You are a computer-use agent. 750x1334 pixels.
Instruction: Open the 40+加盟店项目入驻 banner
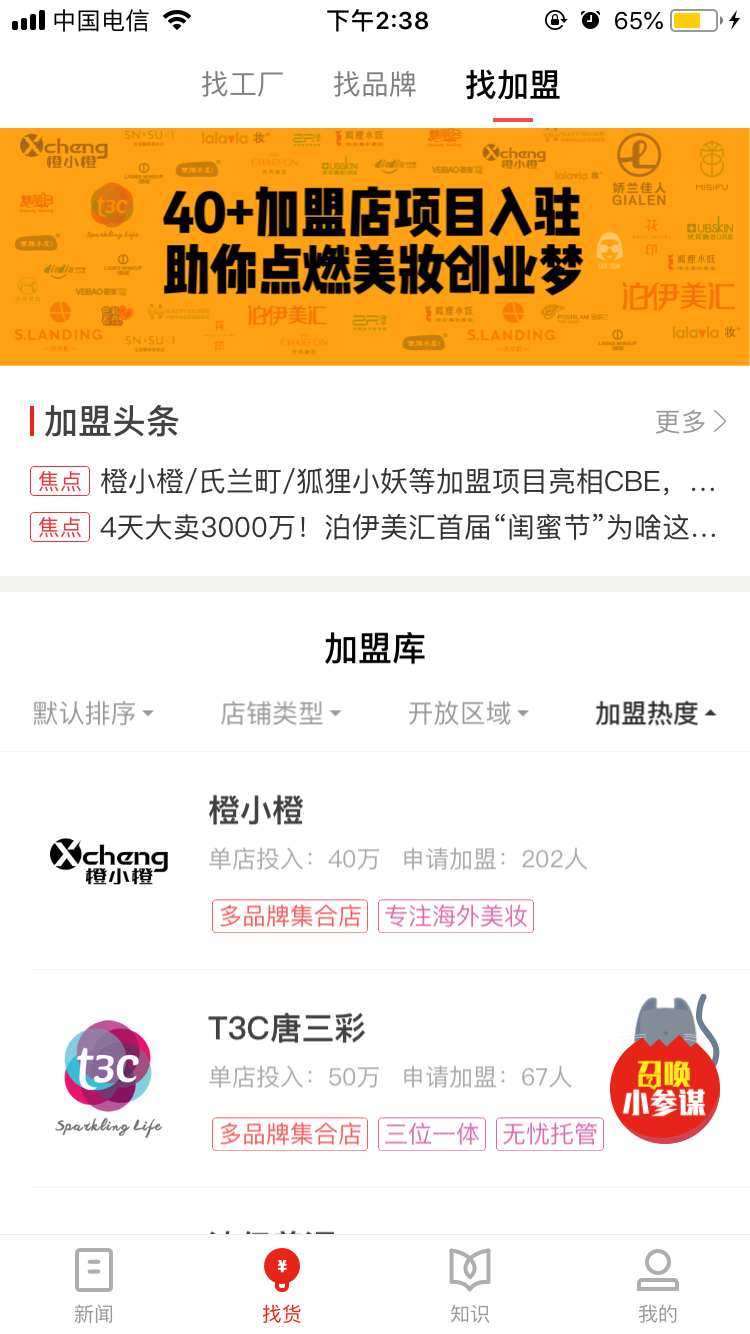point(375,246)
